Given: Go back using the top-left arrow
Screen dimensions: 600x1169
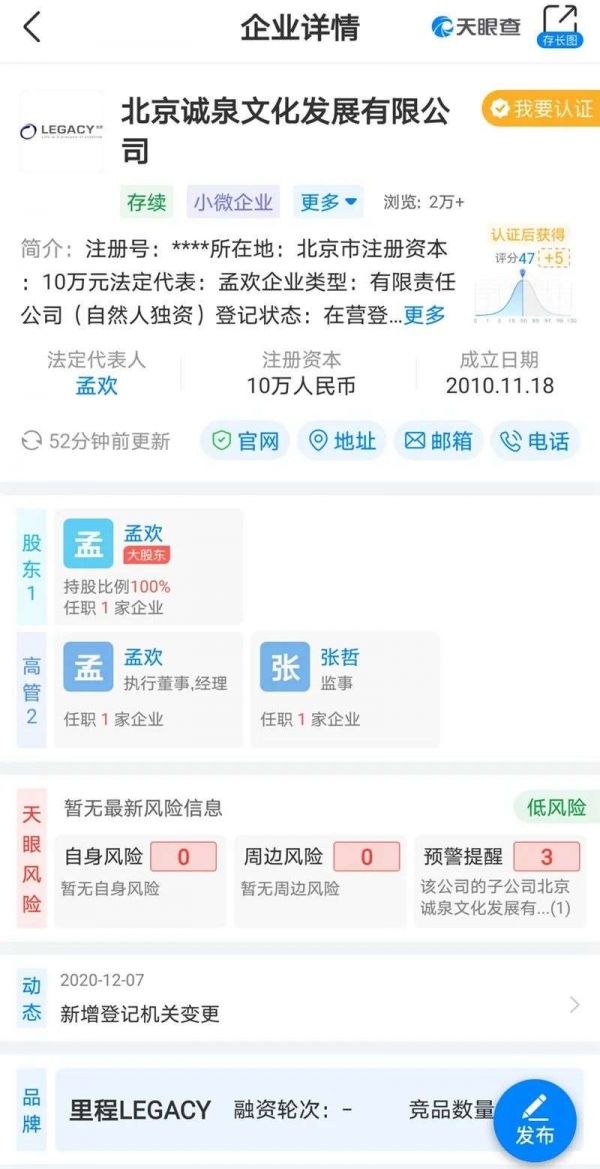Looking at the screenshot, I should click(32, 27).
